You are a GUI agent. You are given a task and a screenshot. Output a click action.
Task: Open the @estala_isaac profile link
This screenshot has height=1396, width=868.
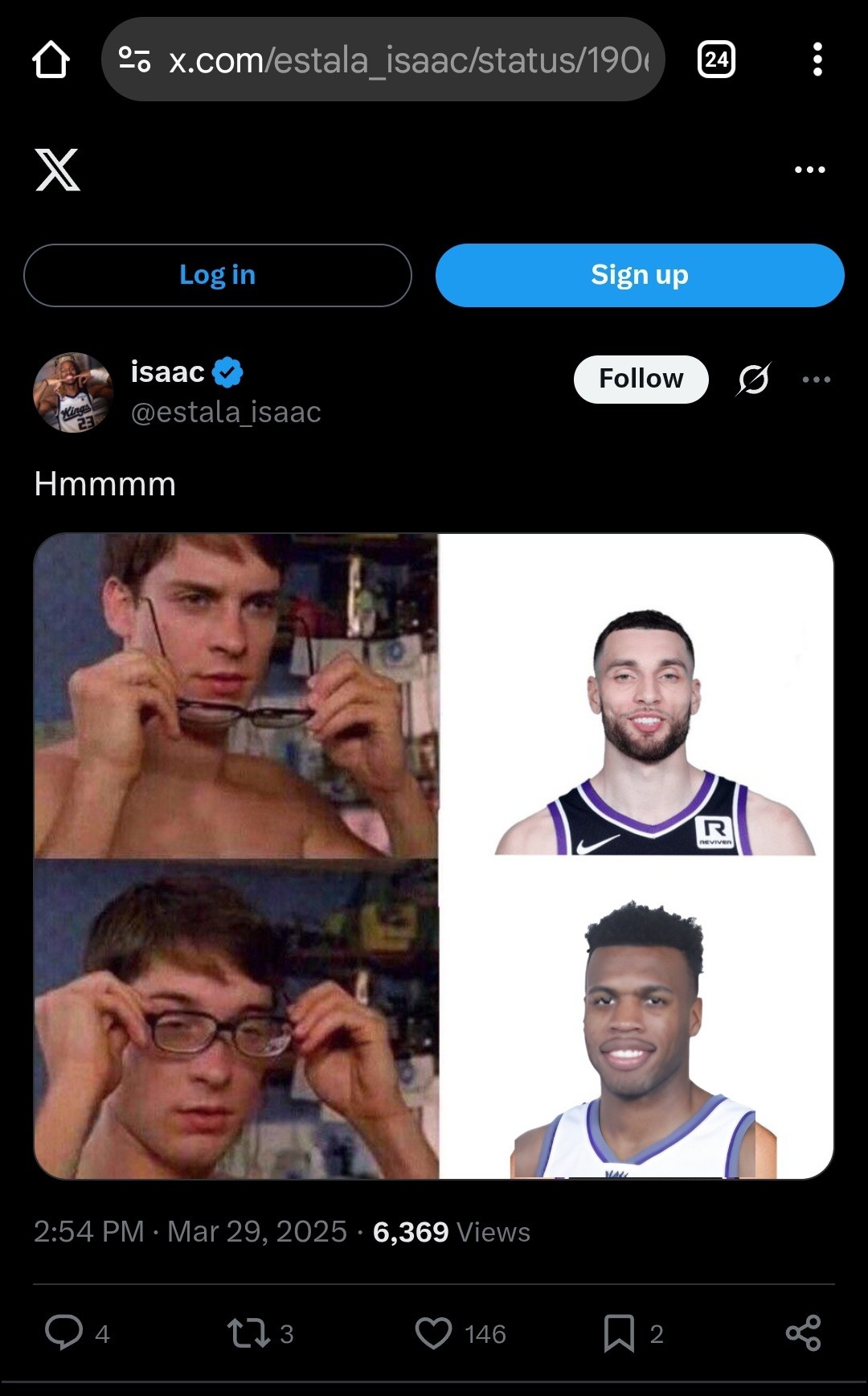[226, 412]
